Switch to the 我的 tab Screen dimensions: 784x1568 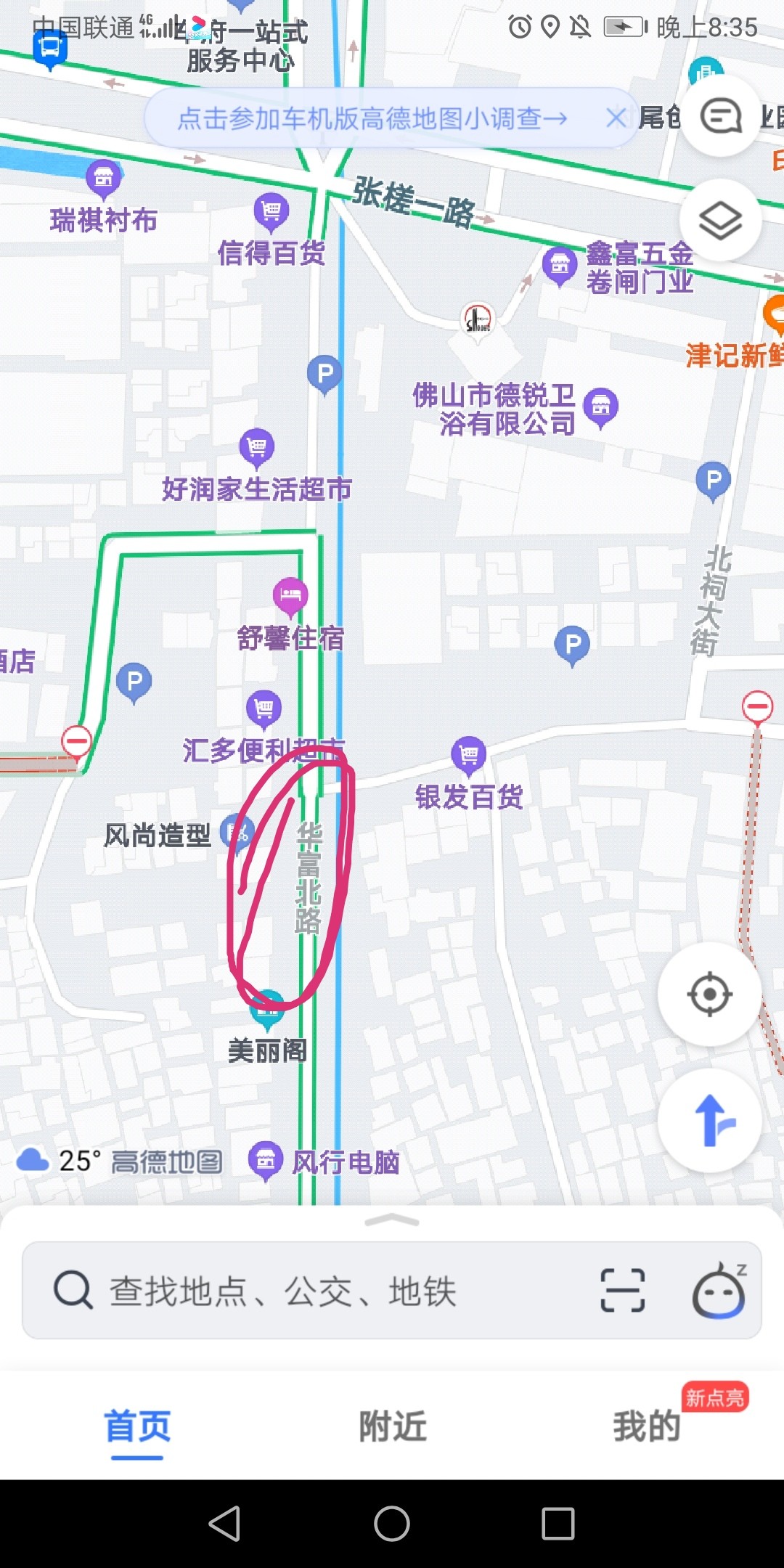pos(646,1426)
